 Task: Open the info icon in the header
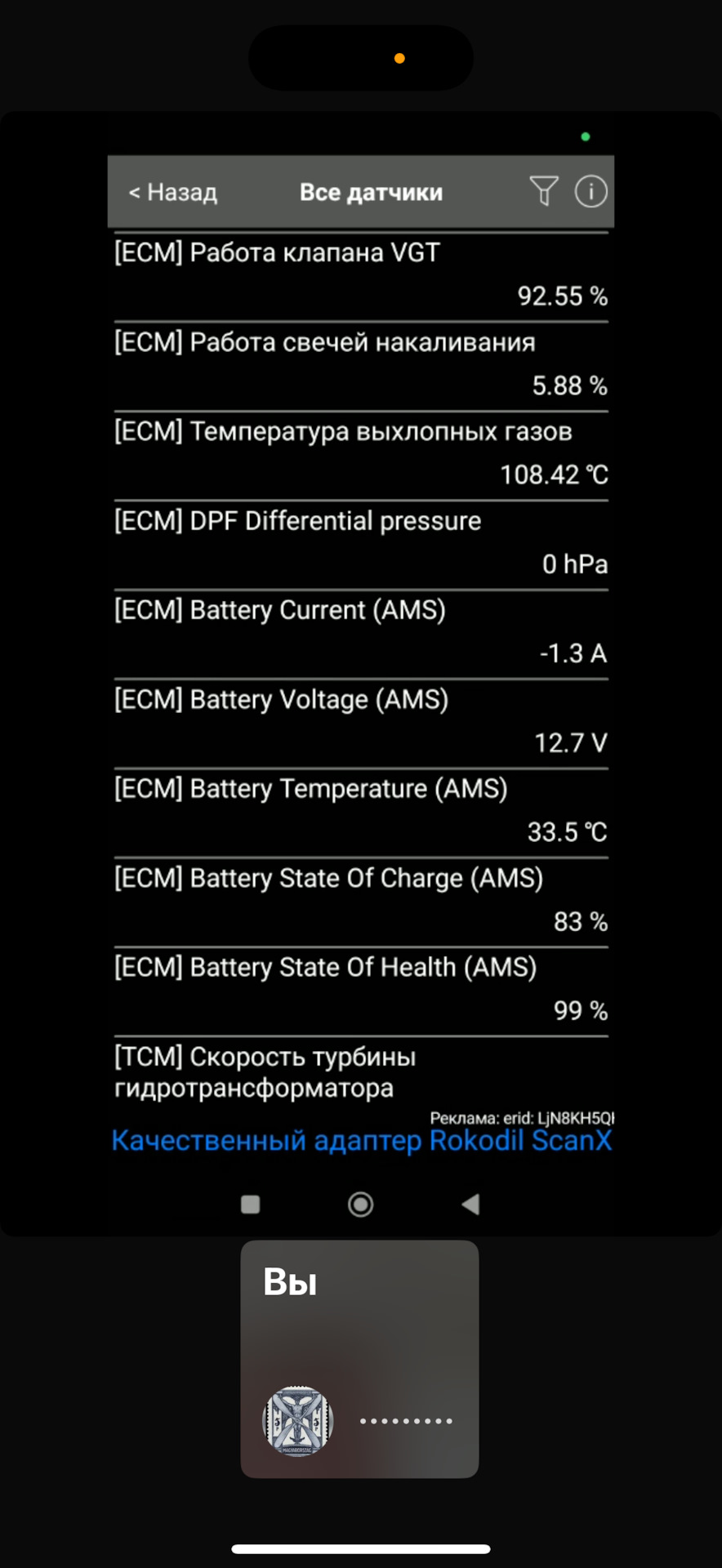pos(591,191)
